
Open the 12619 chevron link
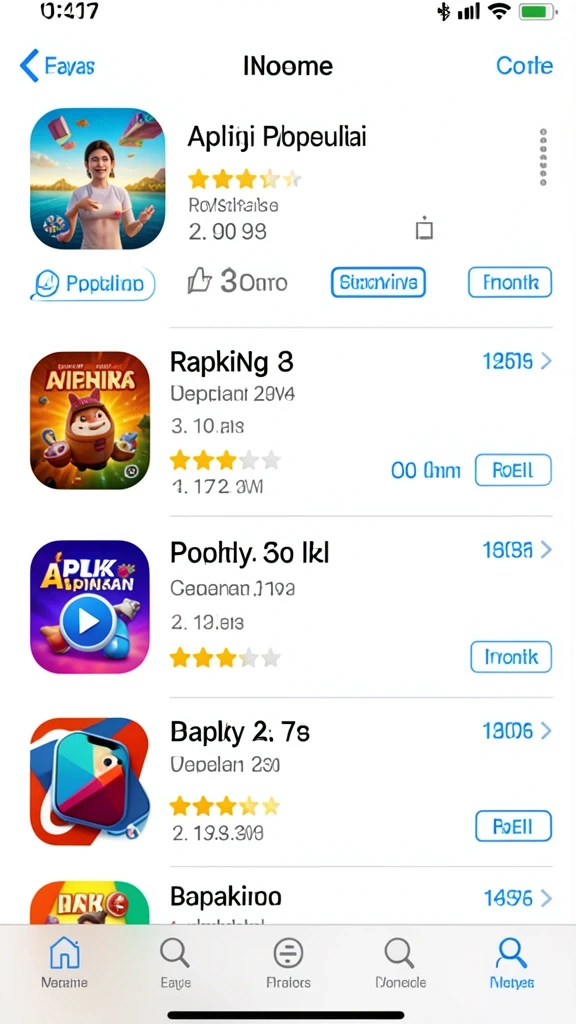pos(517,360)
